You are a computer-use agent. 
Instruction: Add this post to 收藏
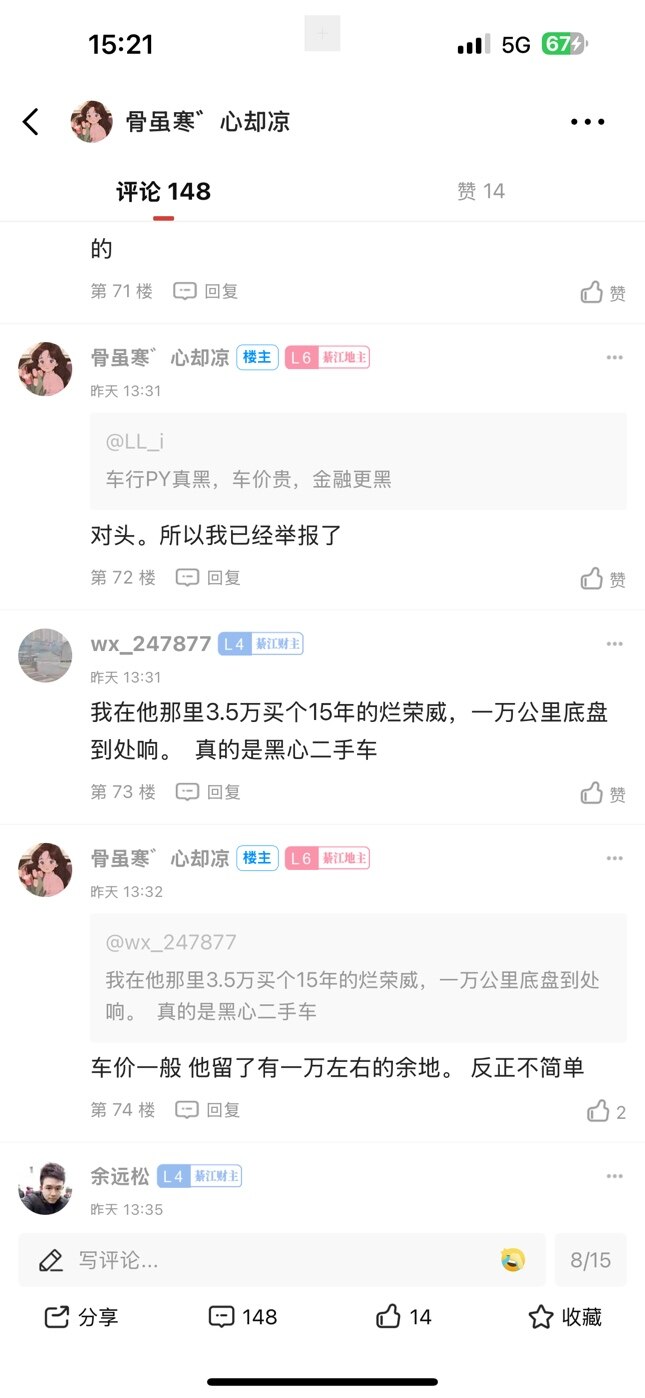coord(565,1317)
